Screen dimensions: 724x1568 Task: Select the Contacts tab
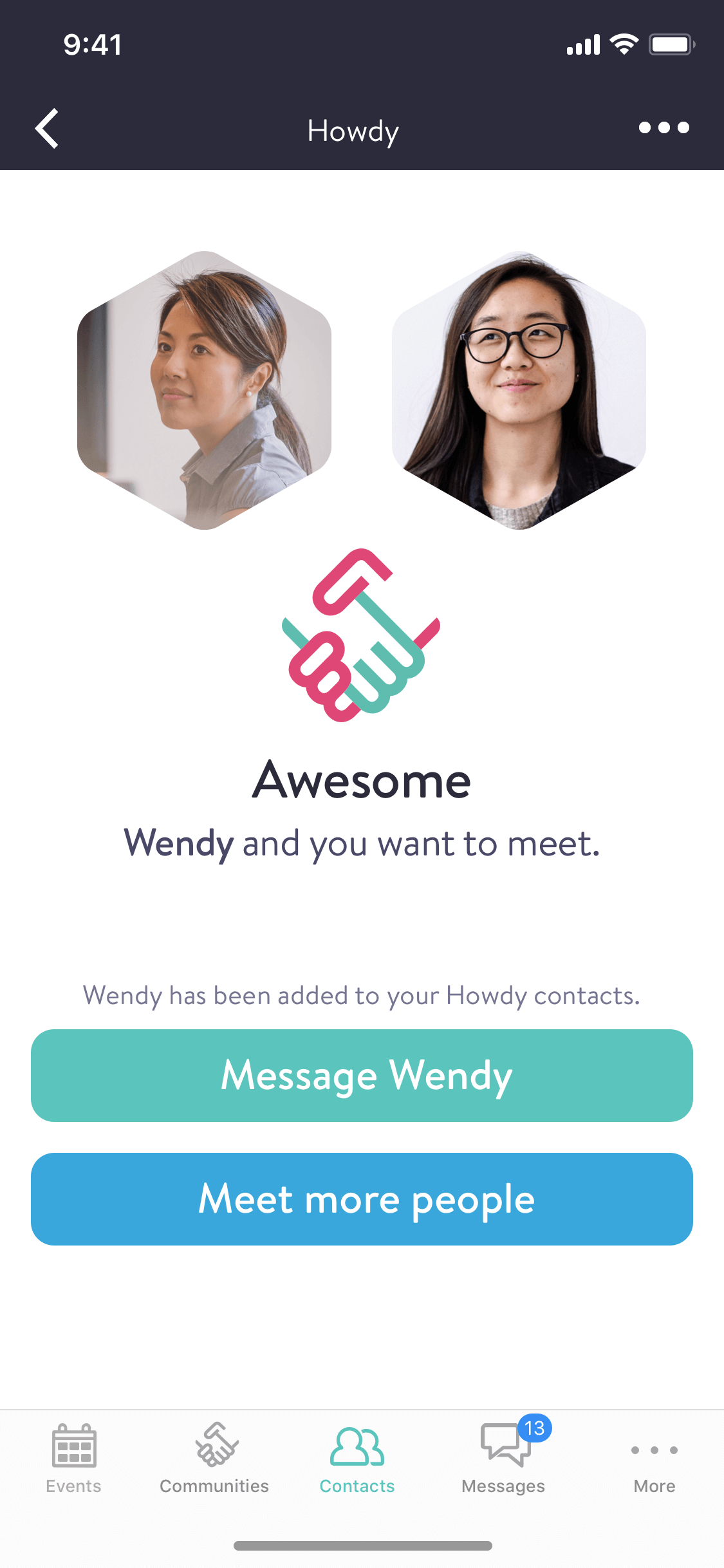click(x=357, y=1459)
